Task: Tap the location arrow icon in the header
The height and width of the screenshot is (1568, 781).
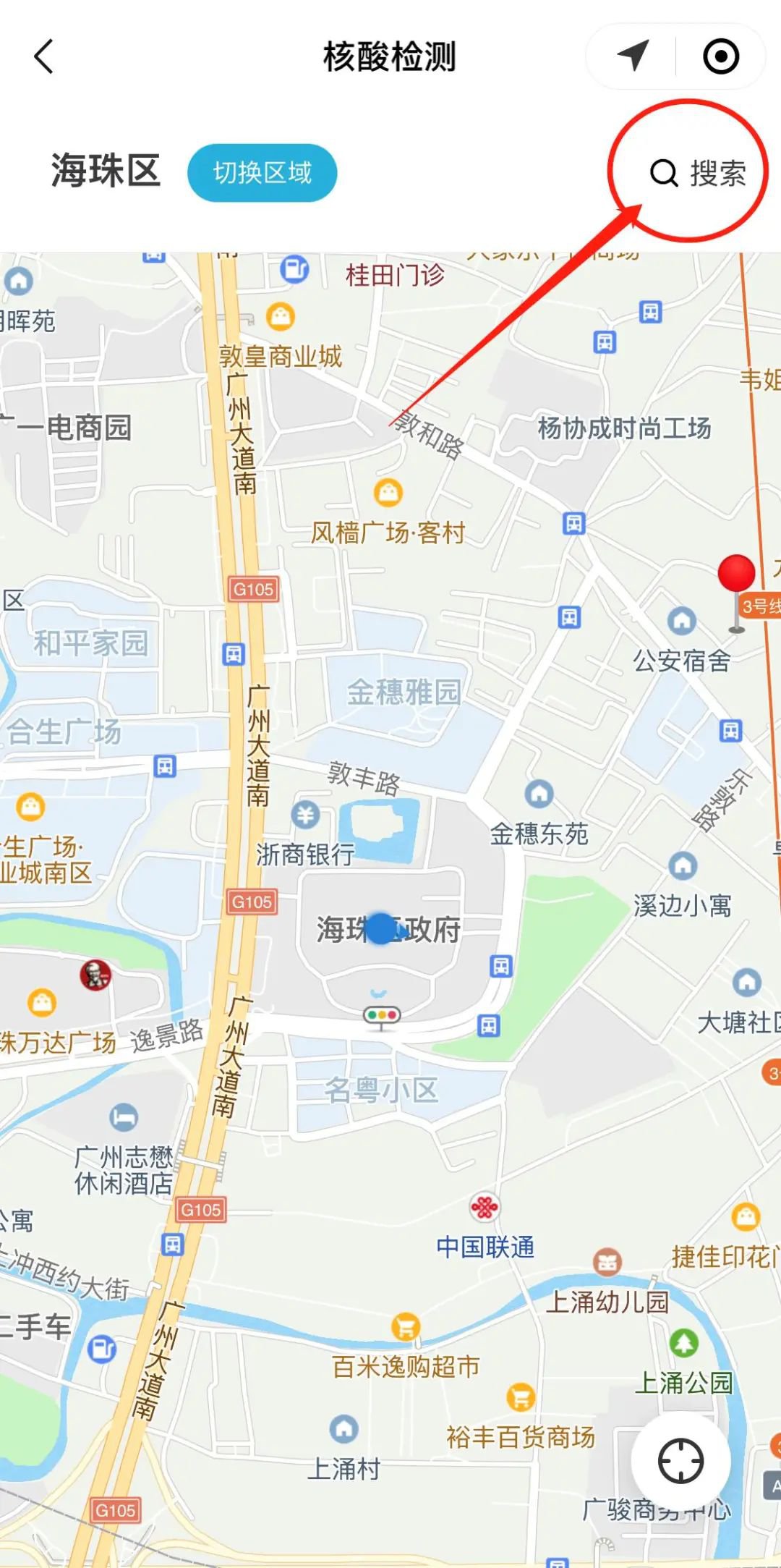Action: 633,56
